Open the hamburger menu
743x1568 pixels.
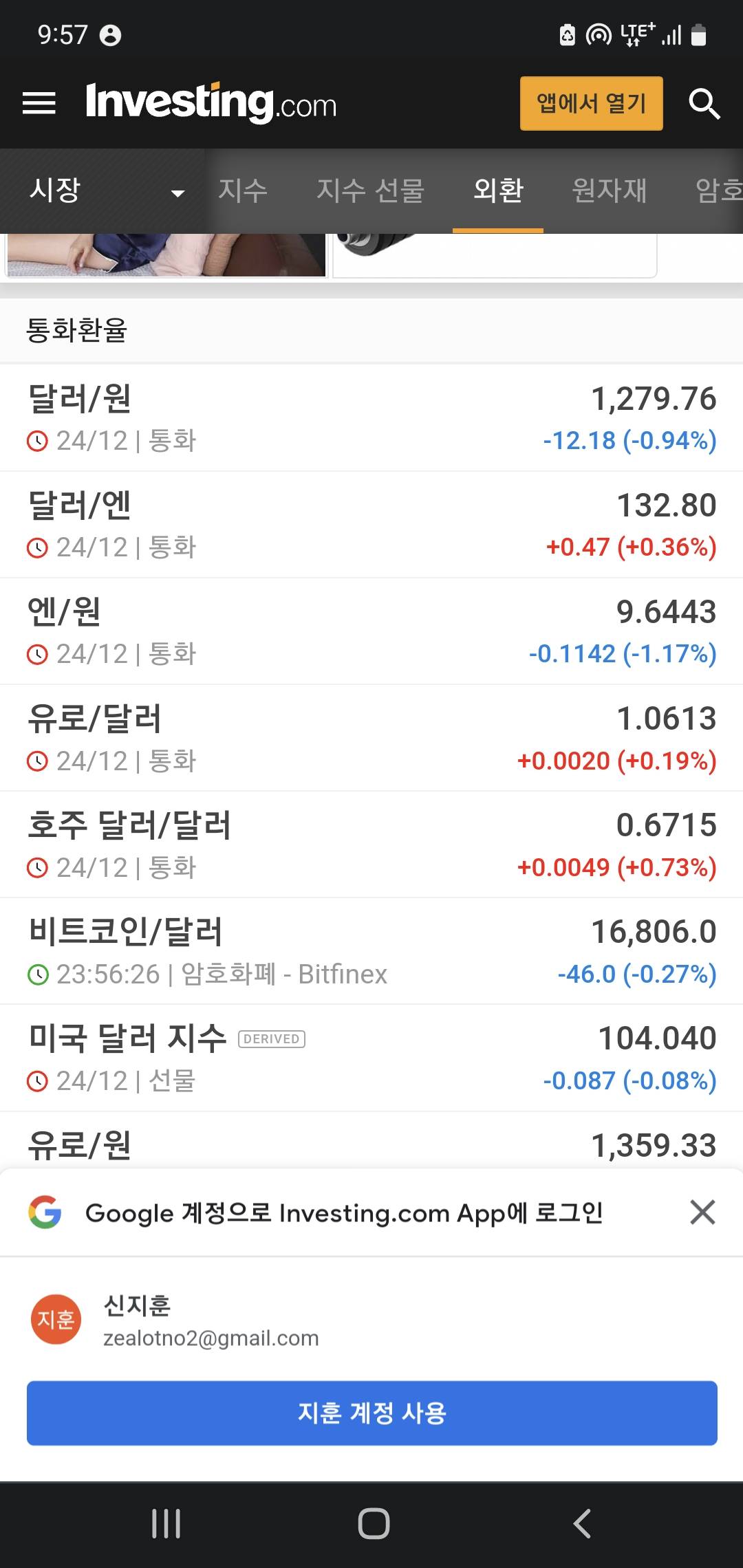tap(39, 103)
